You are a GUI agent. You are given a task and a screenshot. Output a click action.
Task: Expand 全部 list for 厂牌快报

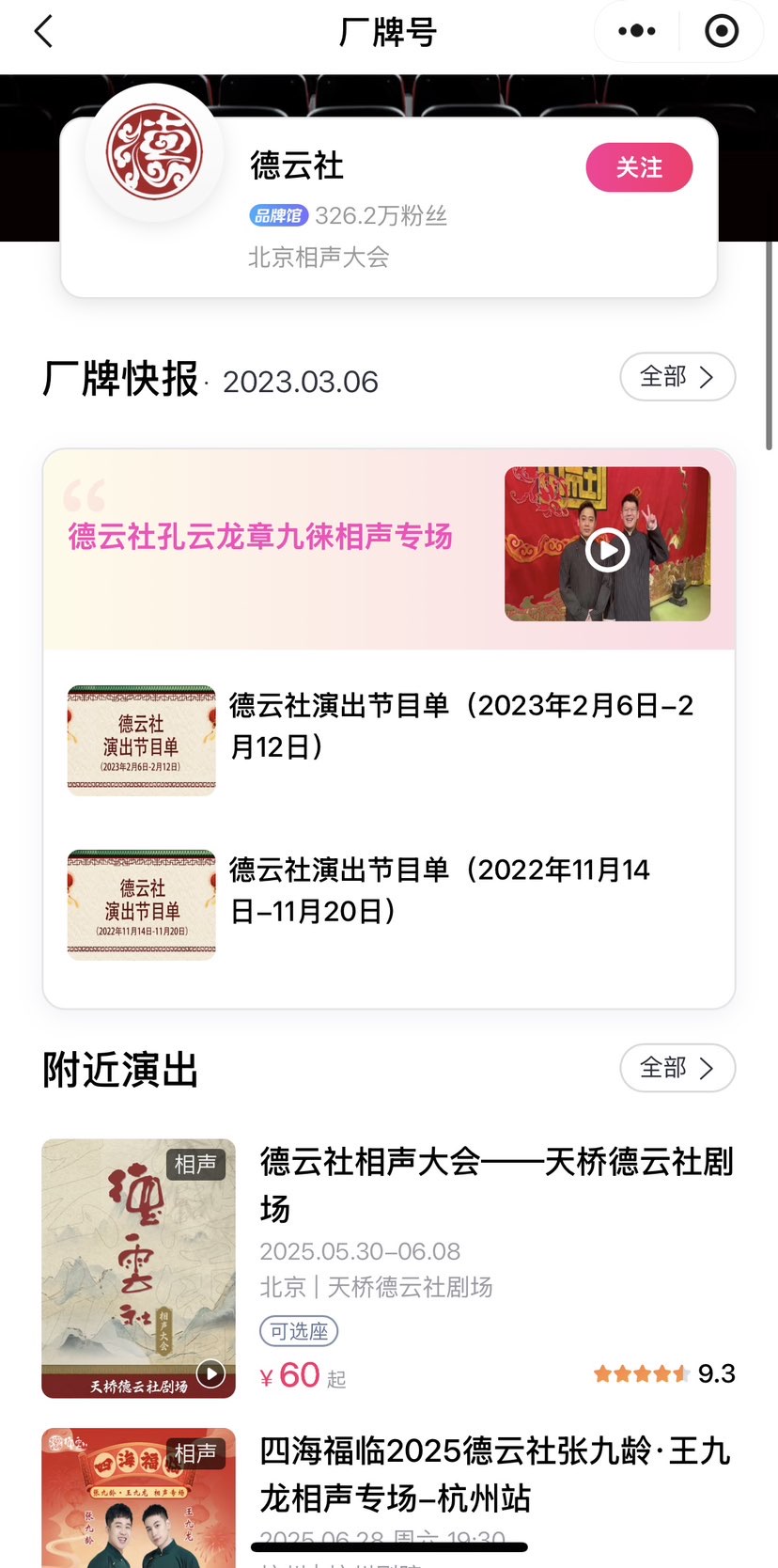point(677,376)
